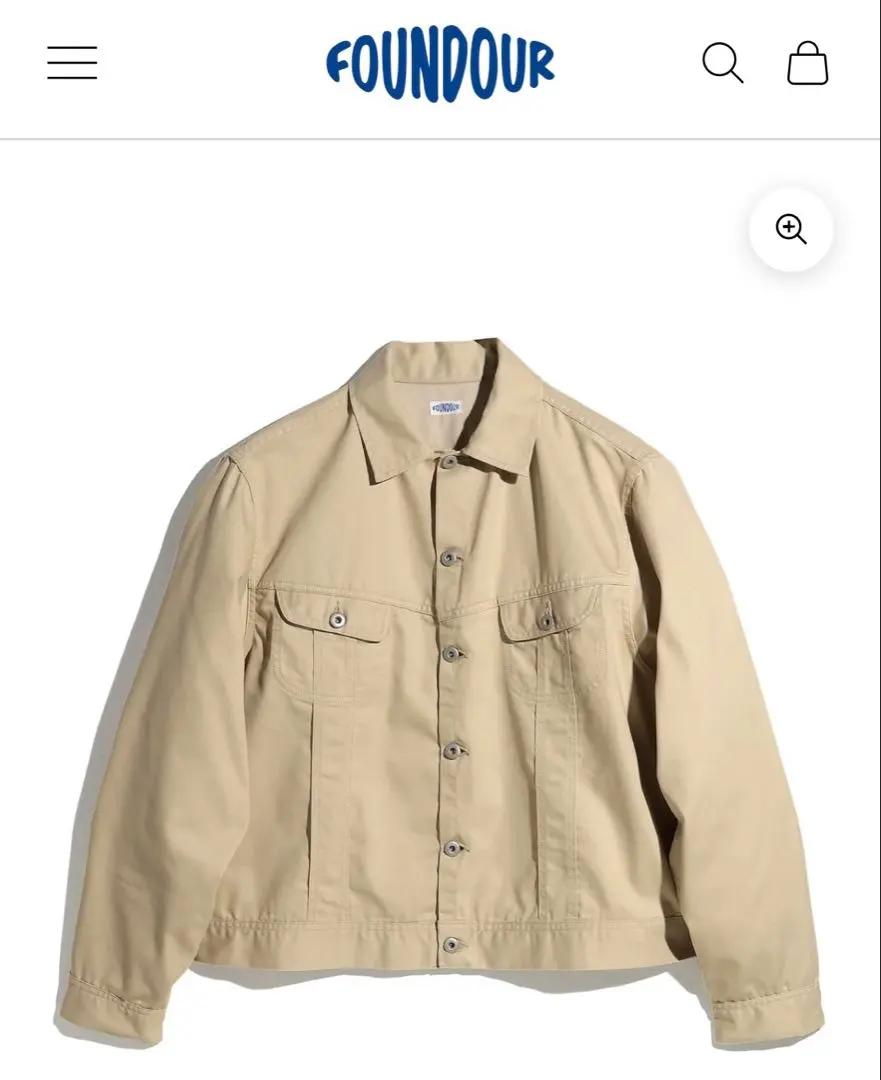Image resolution: width=881 pixels, height=1080 pixels.
Task: Zoom in on the product image
Action: [x=791, y=229]
